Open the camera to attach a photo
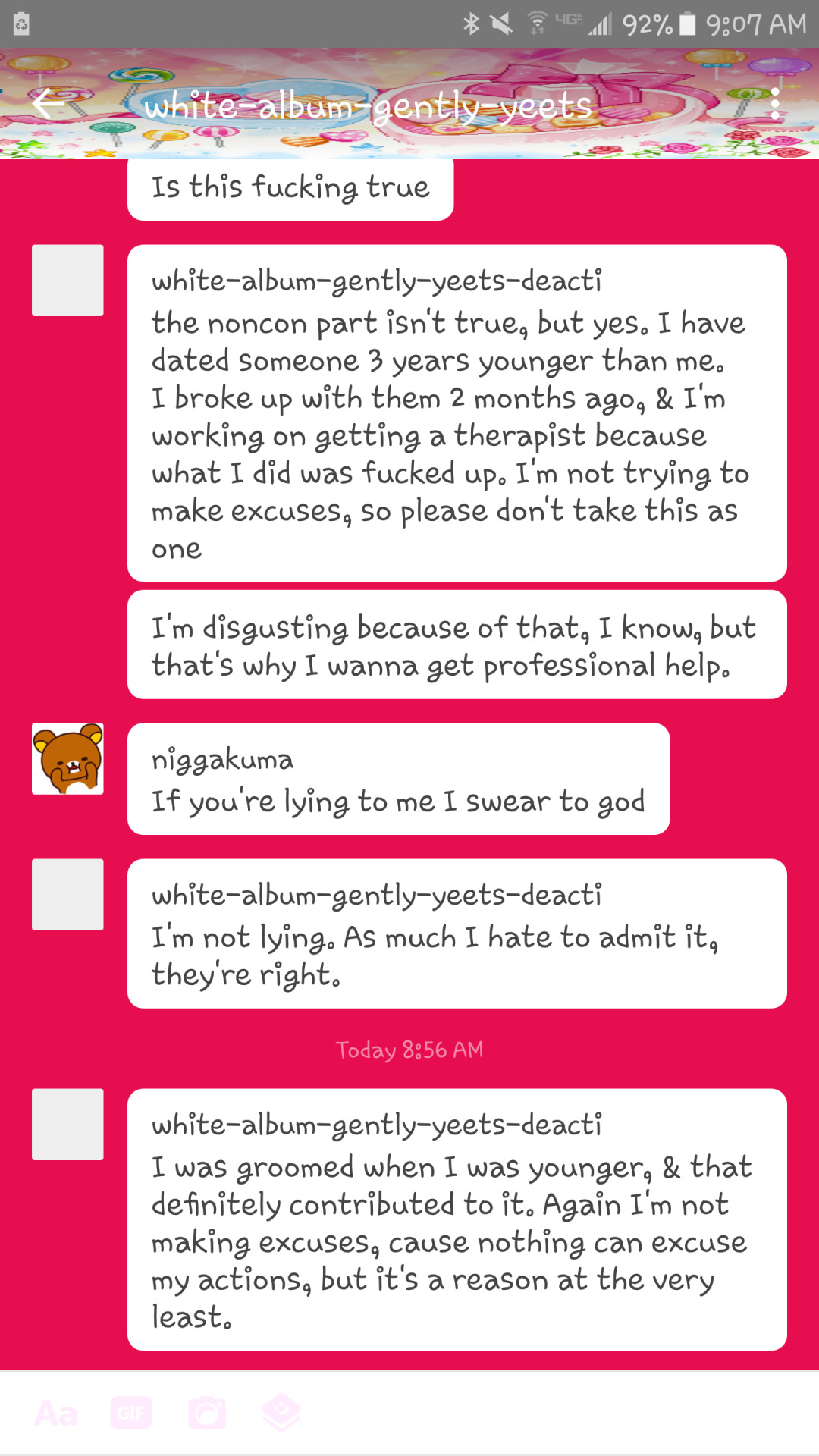 (x=207, y=1413)
